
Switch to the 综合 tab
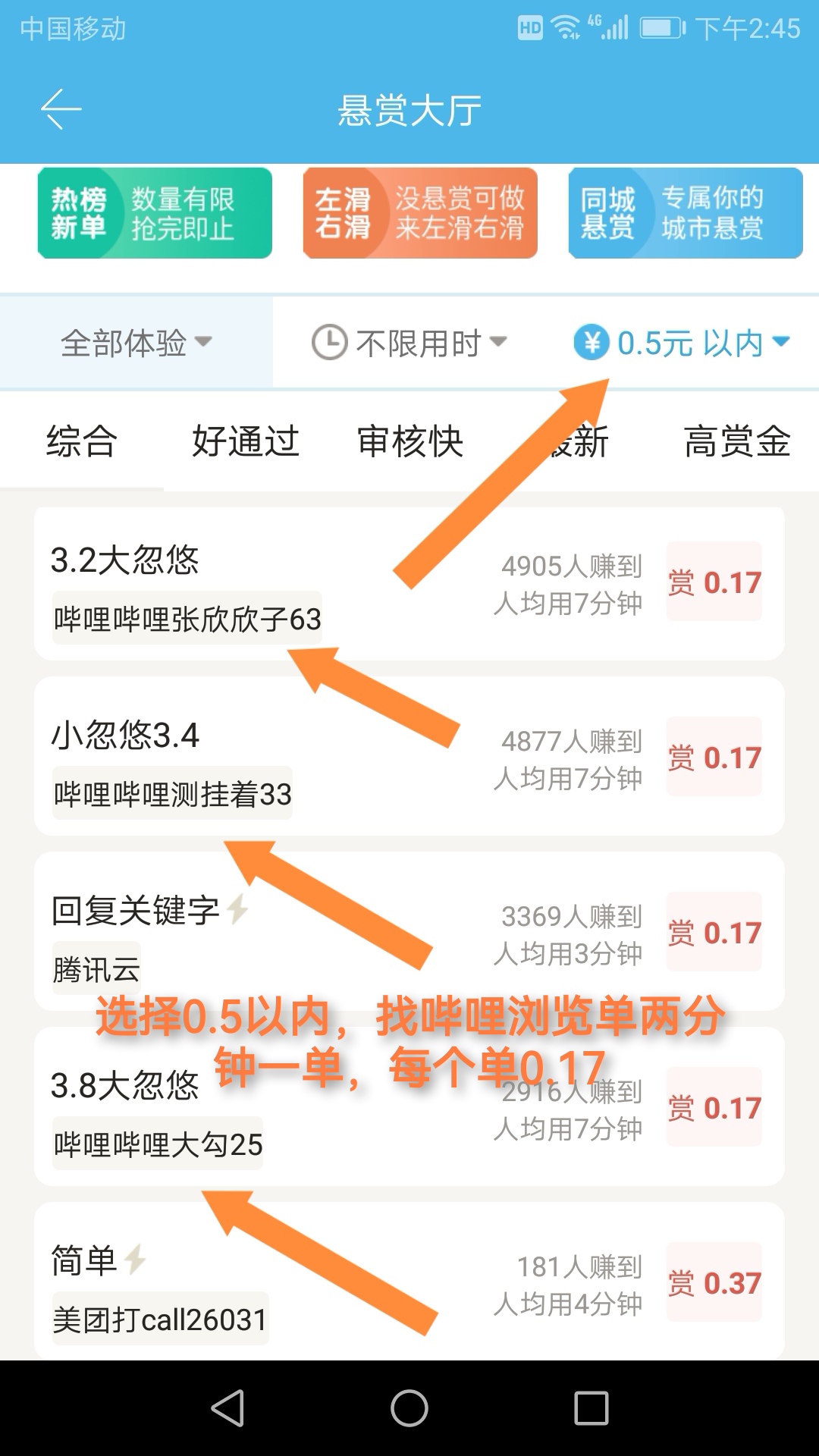(82, 442)
